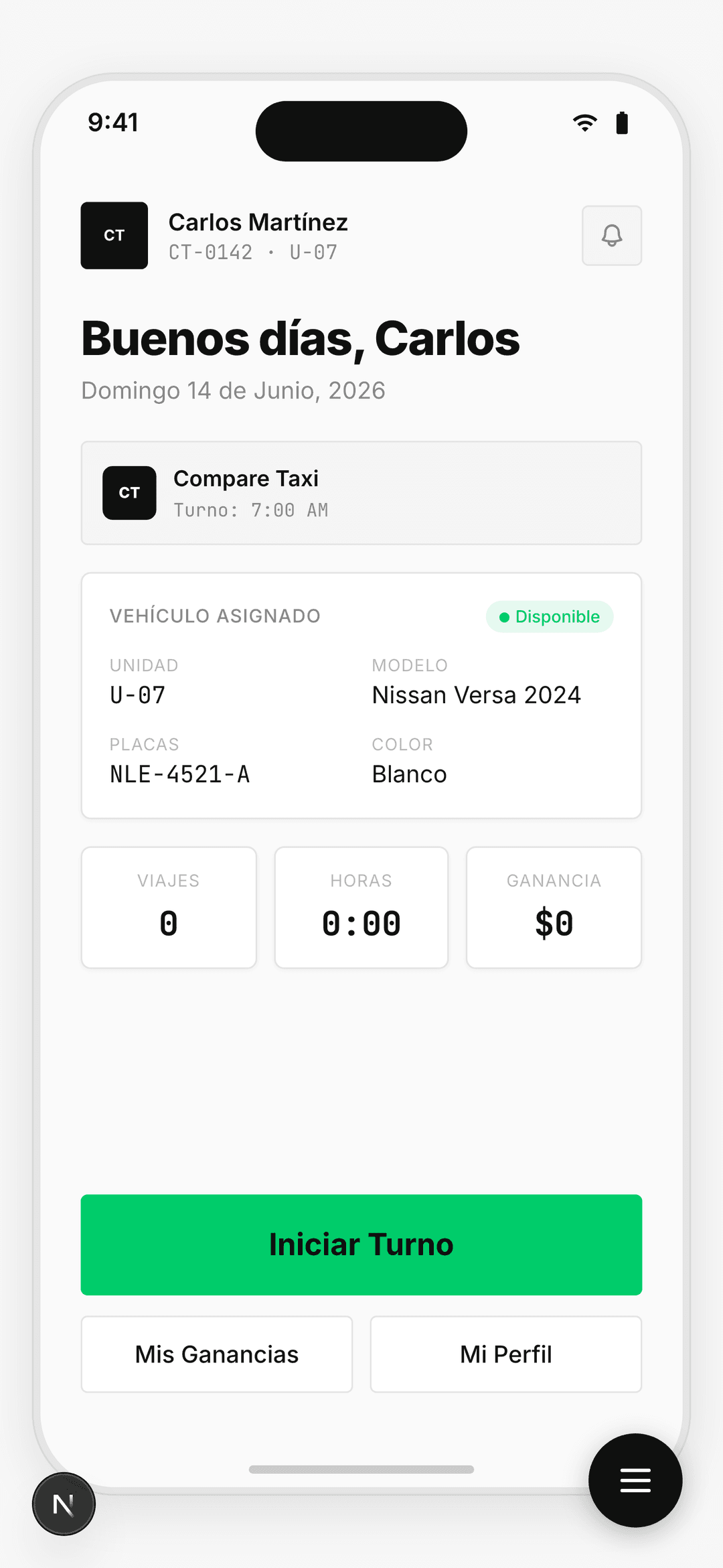This screenshot has height=1568, width=723.
Task: Tap the green availability dot
Action: pos(504,617)
